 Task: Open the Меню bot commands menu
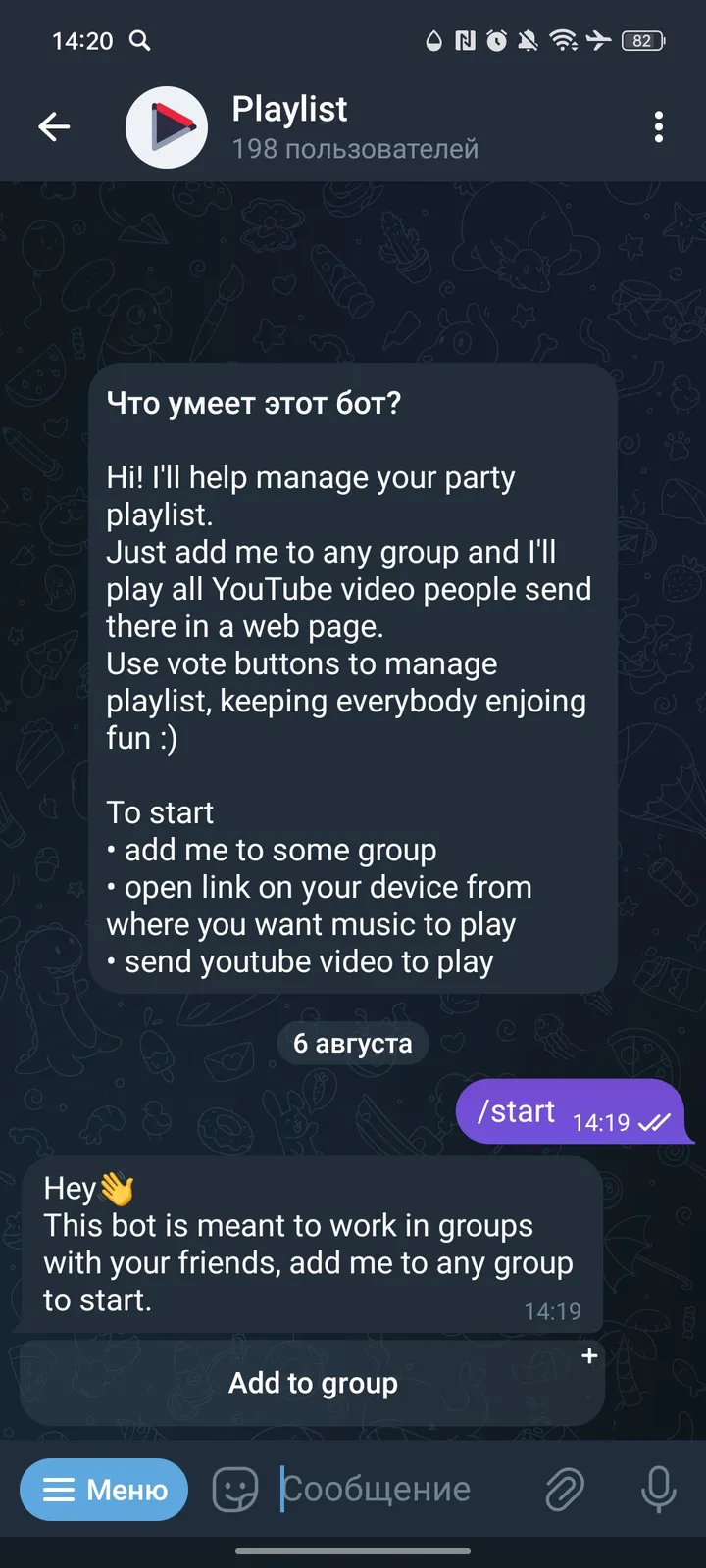103,1489
